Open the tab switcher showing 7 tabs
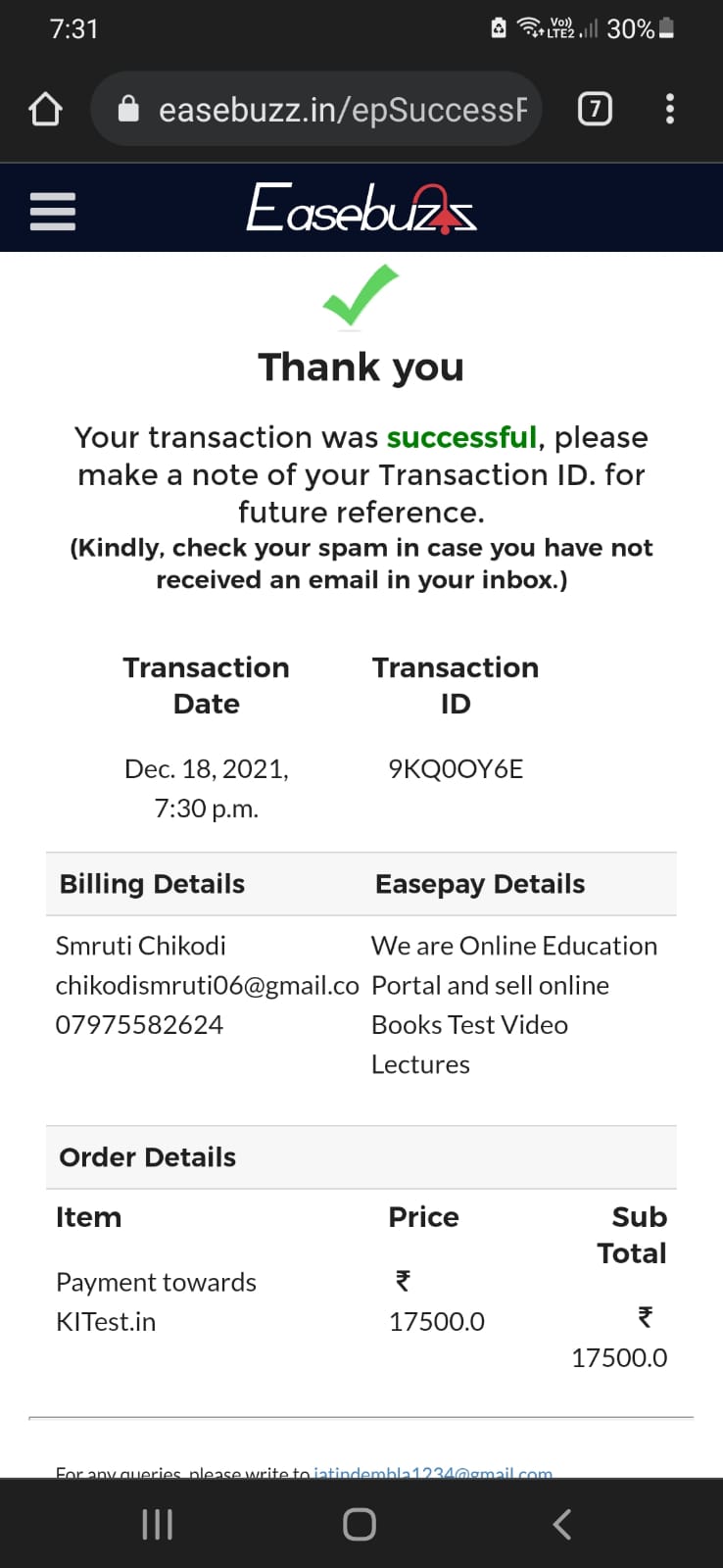Screen dimensions: 723x1568 click(595, 109)
